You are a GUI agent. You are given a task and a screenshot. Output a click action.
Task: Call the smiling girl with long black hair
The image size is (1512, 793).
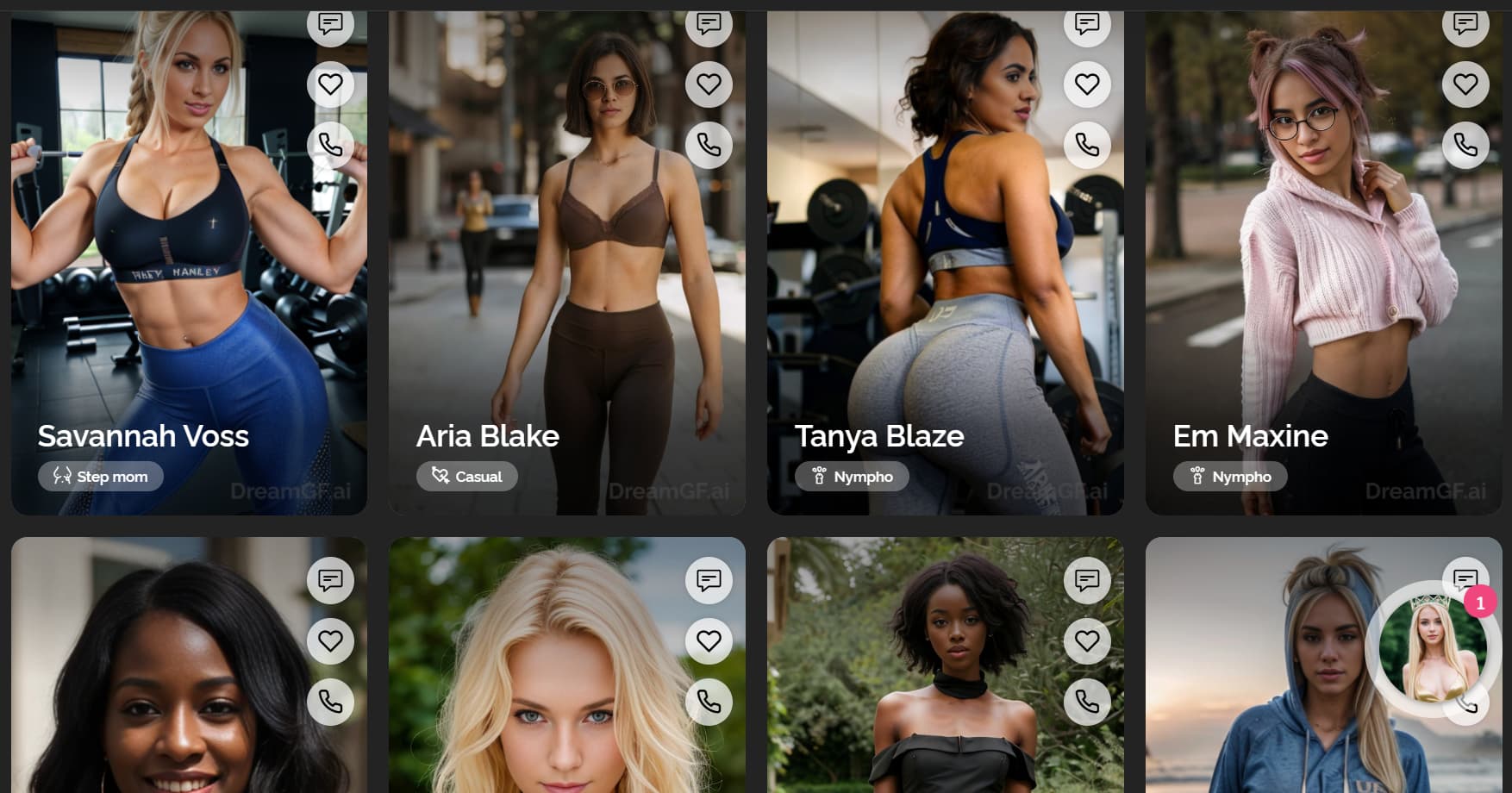click(x=330, y=702)
